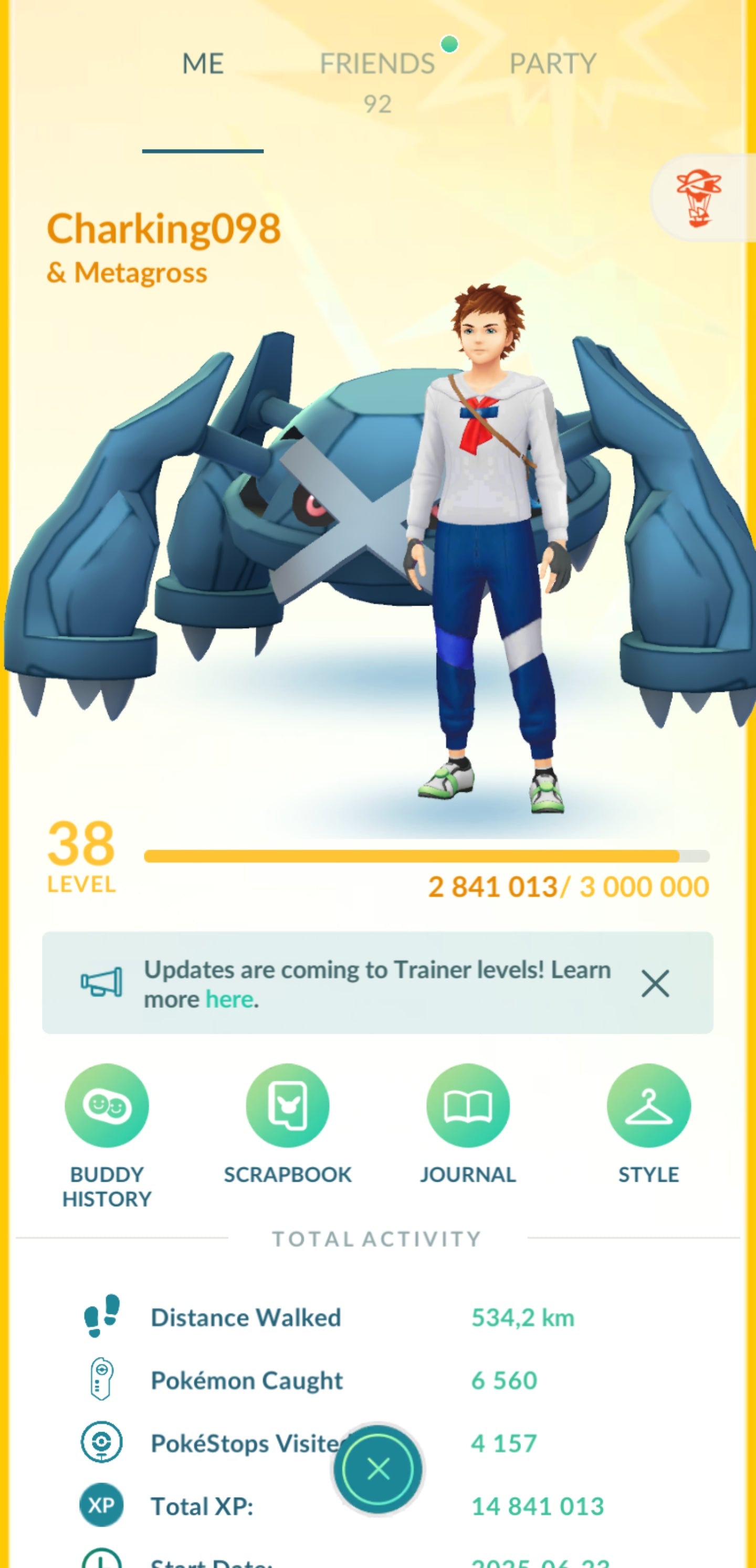Switch to the Party tab
This screenshot has width=756, height=1568.
coord(552,64)
